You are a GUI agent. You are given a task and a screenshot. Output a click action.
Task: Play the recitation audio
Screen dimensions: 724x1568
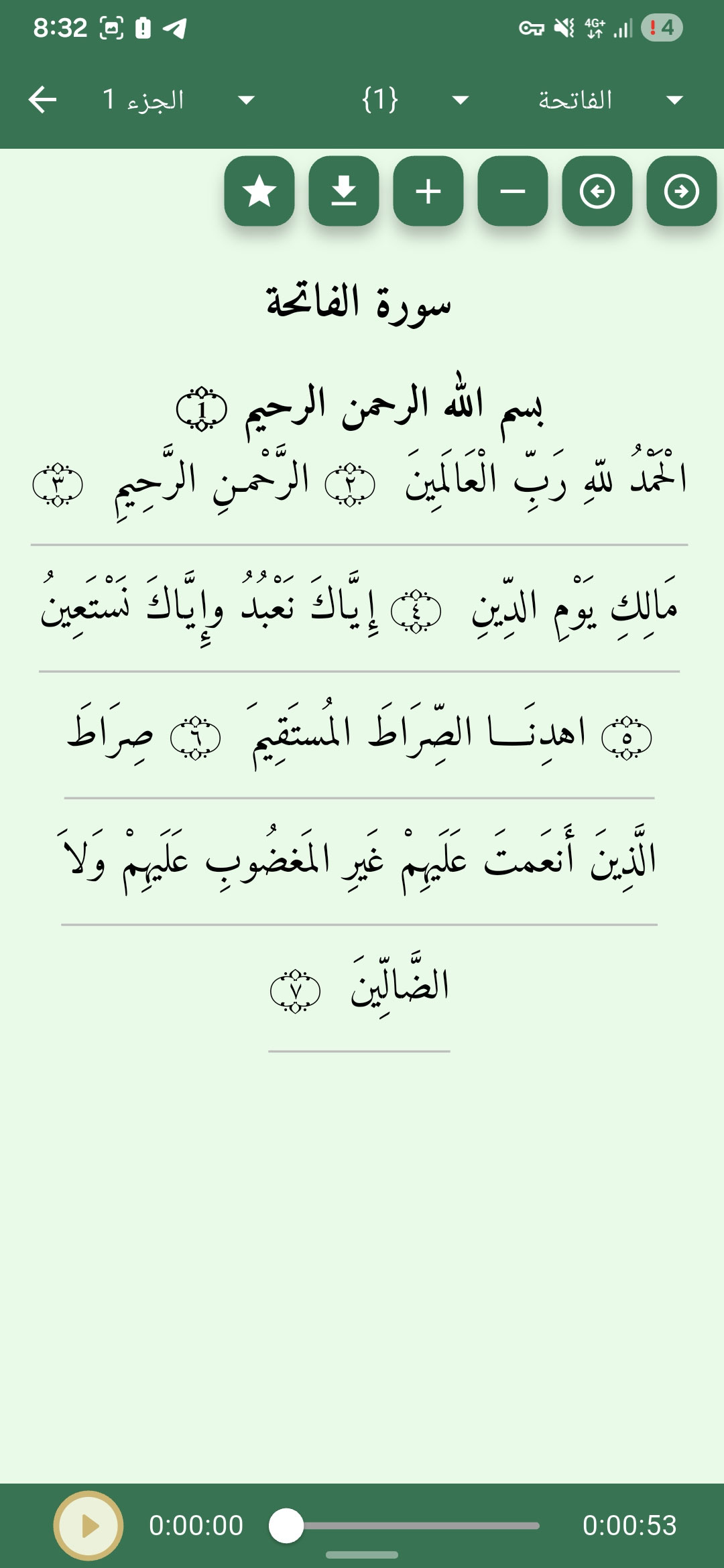tap(88, 1526)
